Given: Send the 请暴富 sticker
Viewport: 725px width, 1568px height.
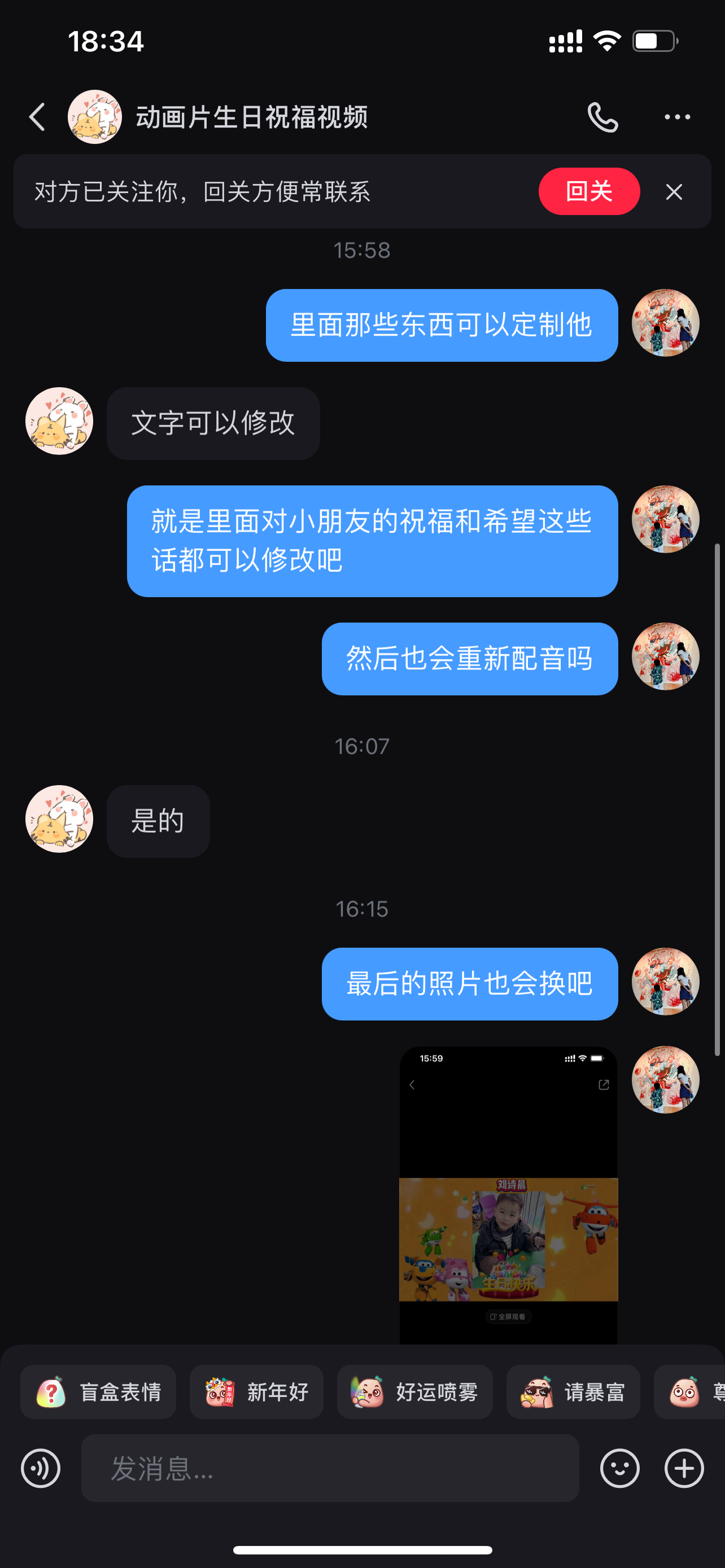Looking at the screenshot, I should pos(573,1391).
